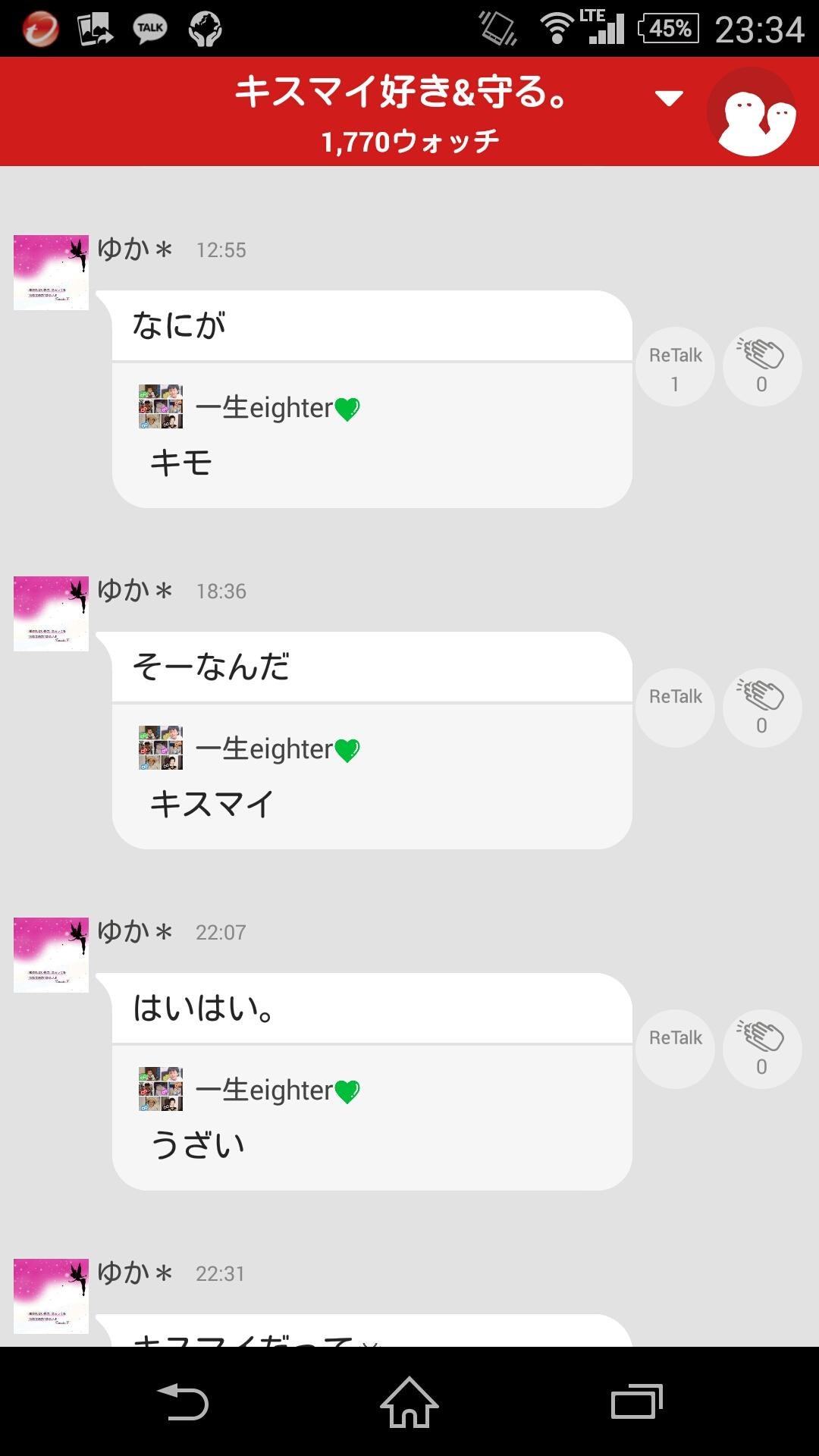The image size is (819, 1456).
Task: ReTalk the 'そーなんだ' message
Action: point(675,708)
